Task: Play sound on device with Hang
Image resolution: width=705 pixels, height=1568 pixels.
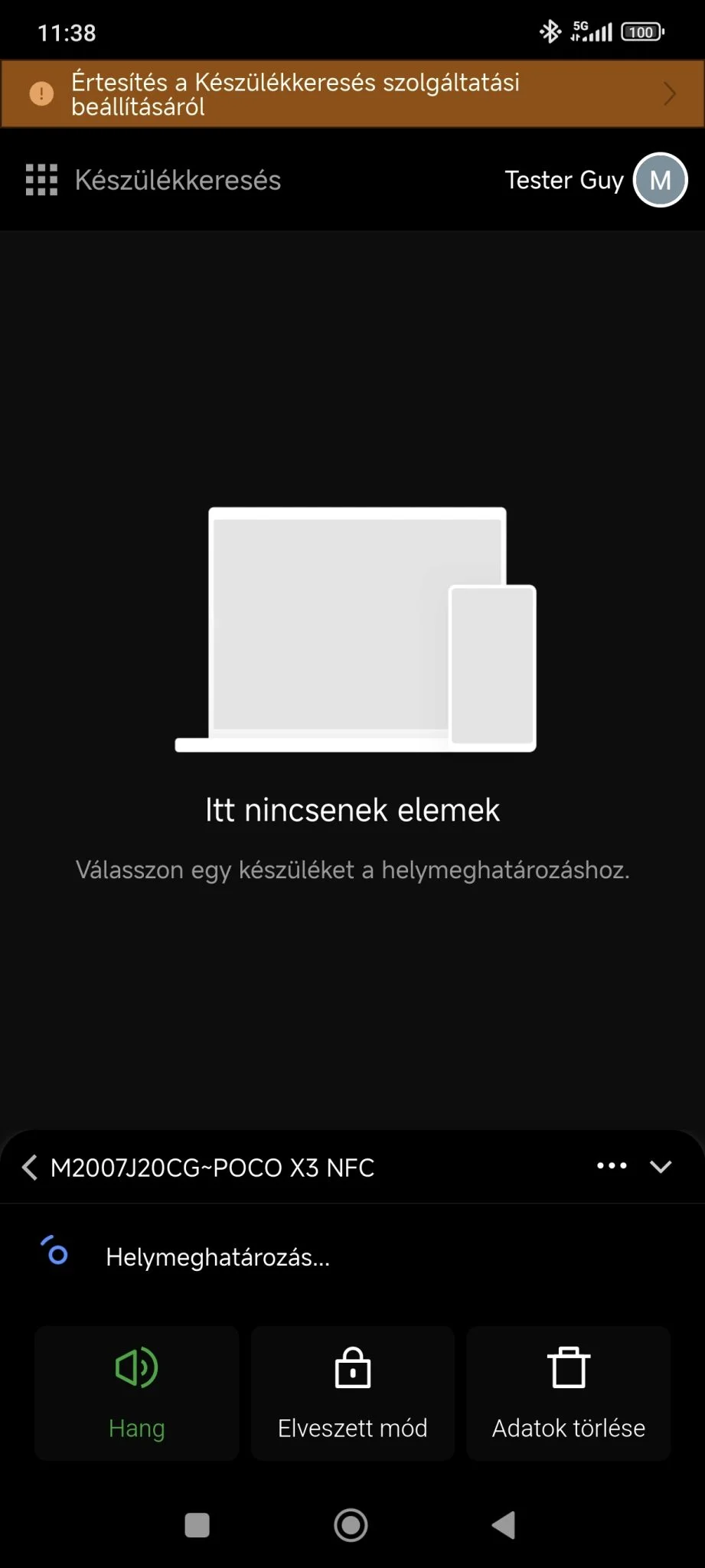Action: click(x=137, y=1393)
